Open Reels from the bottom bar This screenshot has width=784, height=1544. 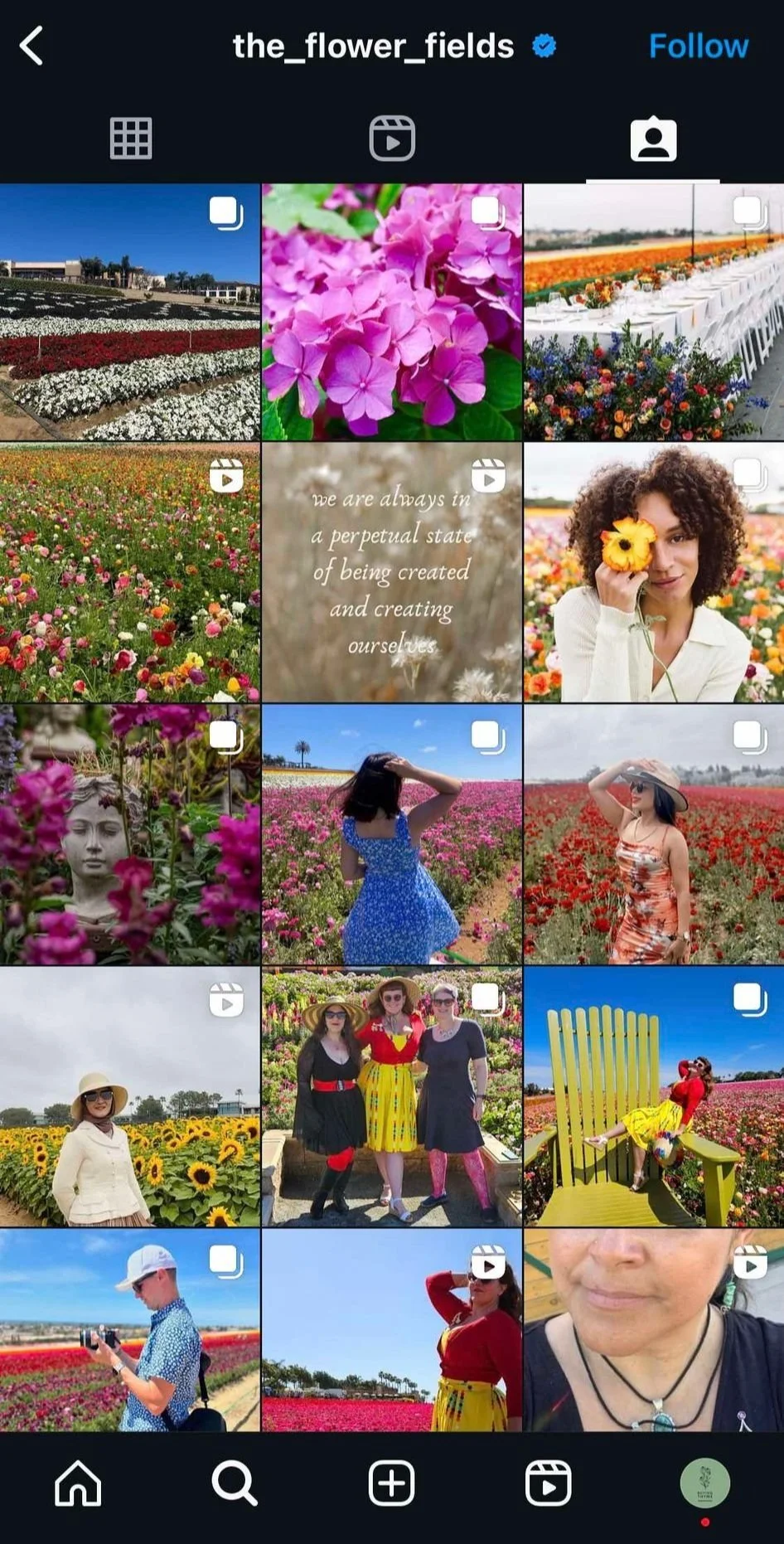(548, 1483)
